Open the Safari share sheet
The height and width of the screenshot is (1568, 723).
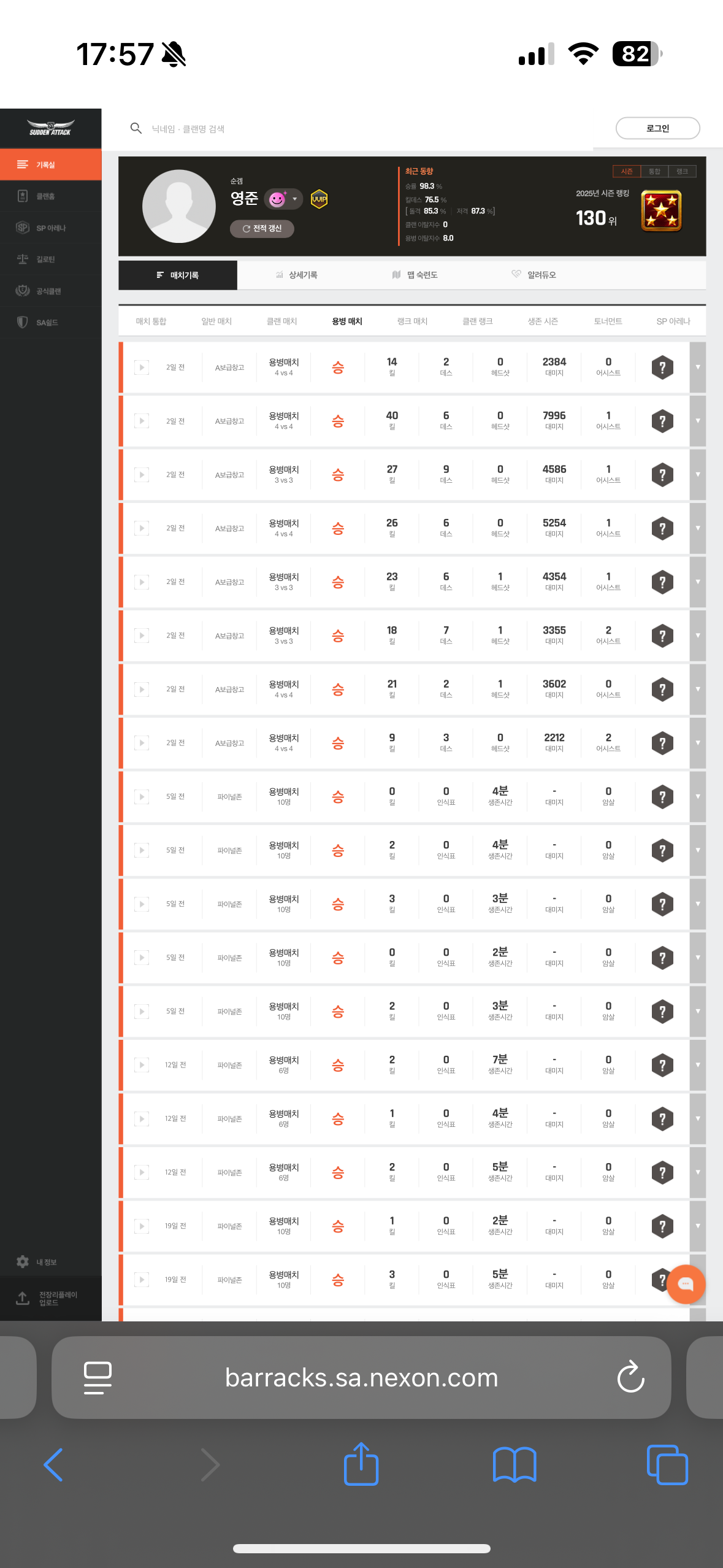(x=361, y=1464)
